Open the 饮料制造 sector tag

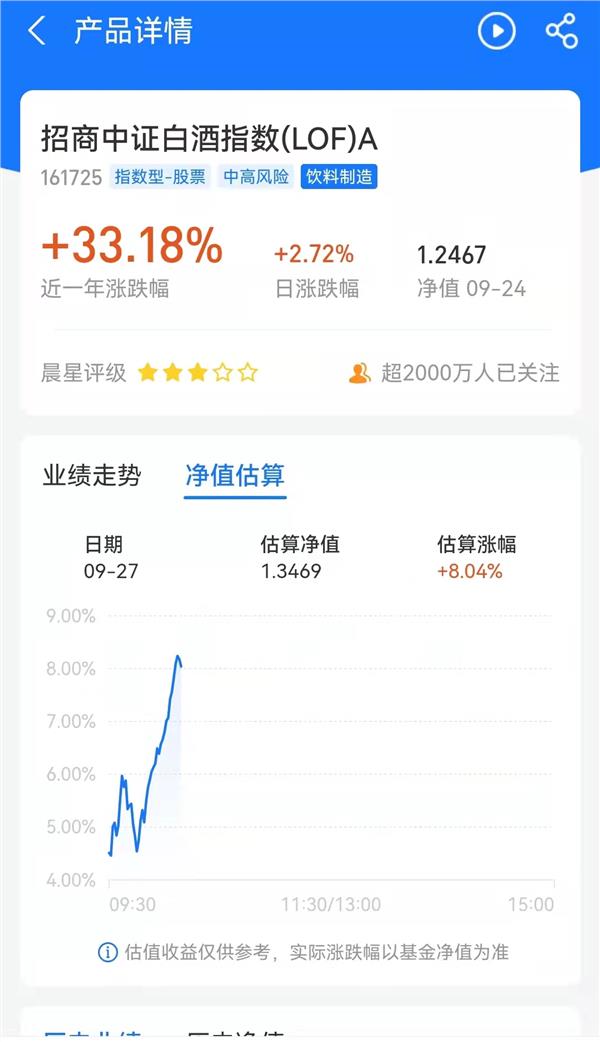coord(339,177)
